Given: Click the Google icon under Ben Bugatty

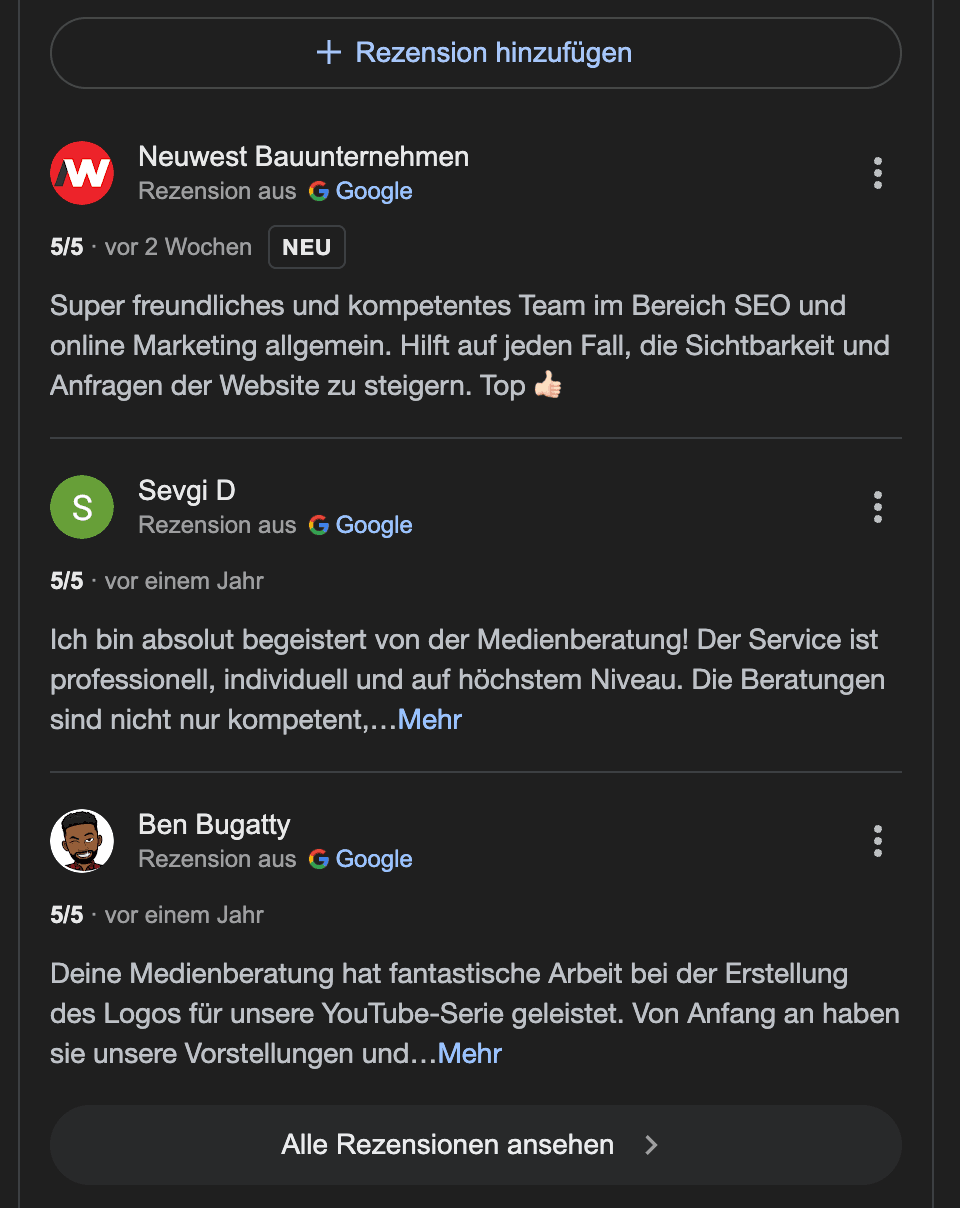Looking at the screenshot, I should pos(318,858).
